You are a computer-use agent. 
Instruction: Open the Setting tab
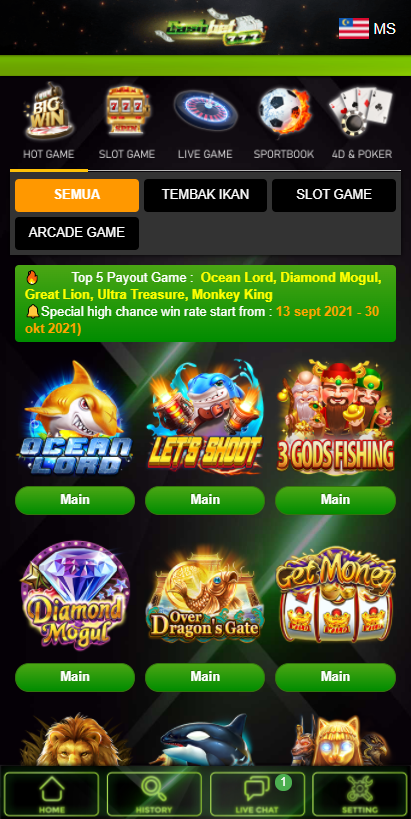point(360,795)
